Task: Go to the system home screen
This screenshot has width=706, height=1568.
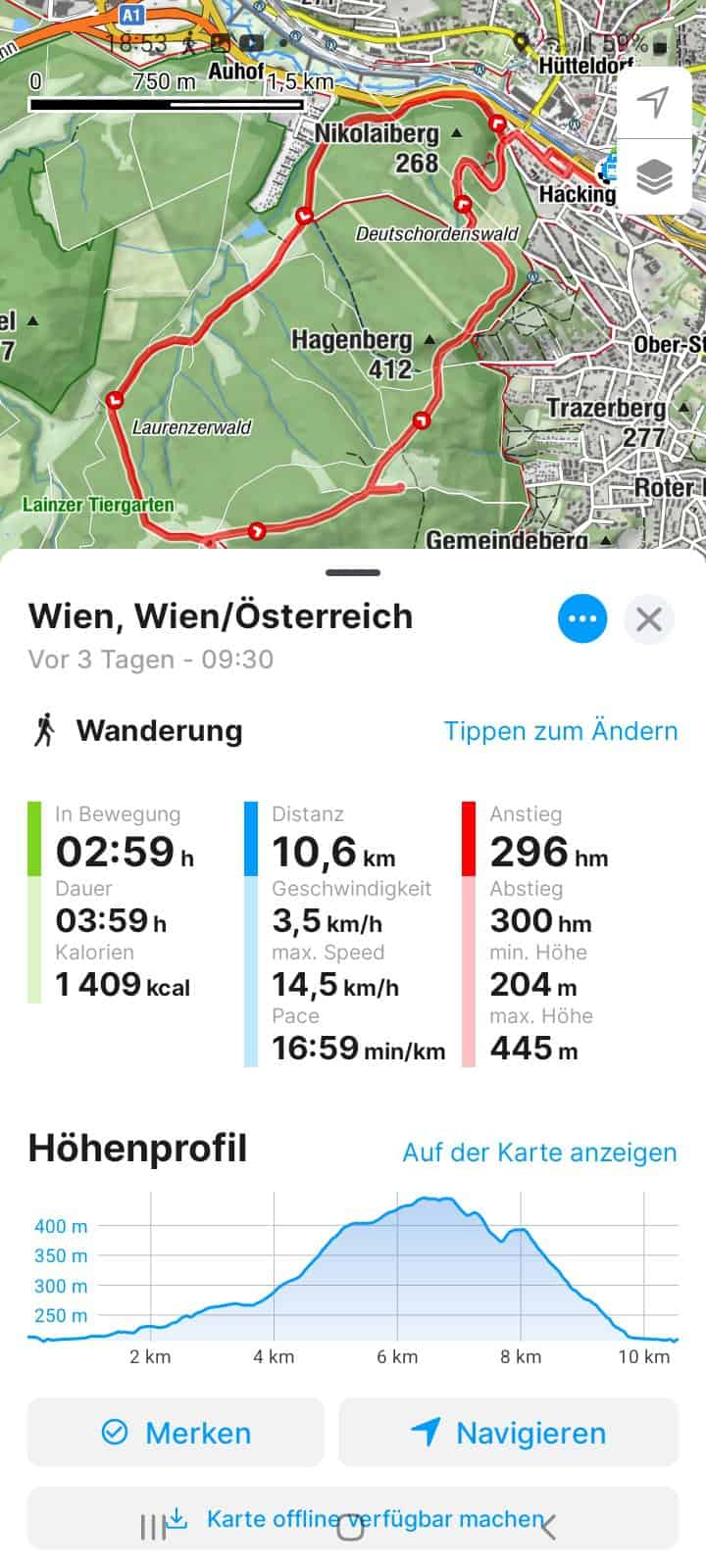Action: coord(350,1527)
